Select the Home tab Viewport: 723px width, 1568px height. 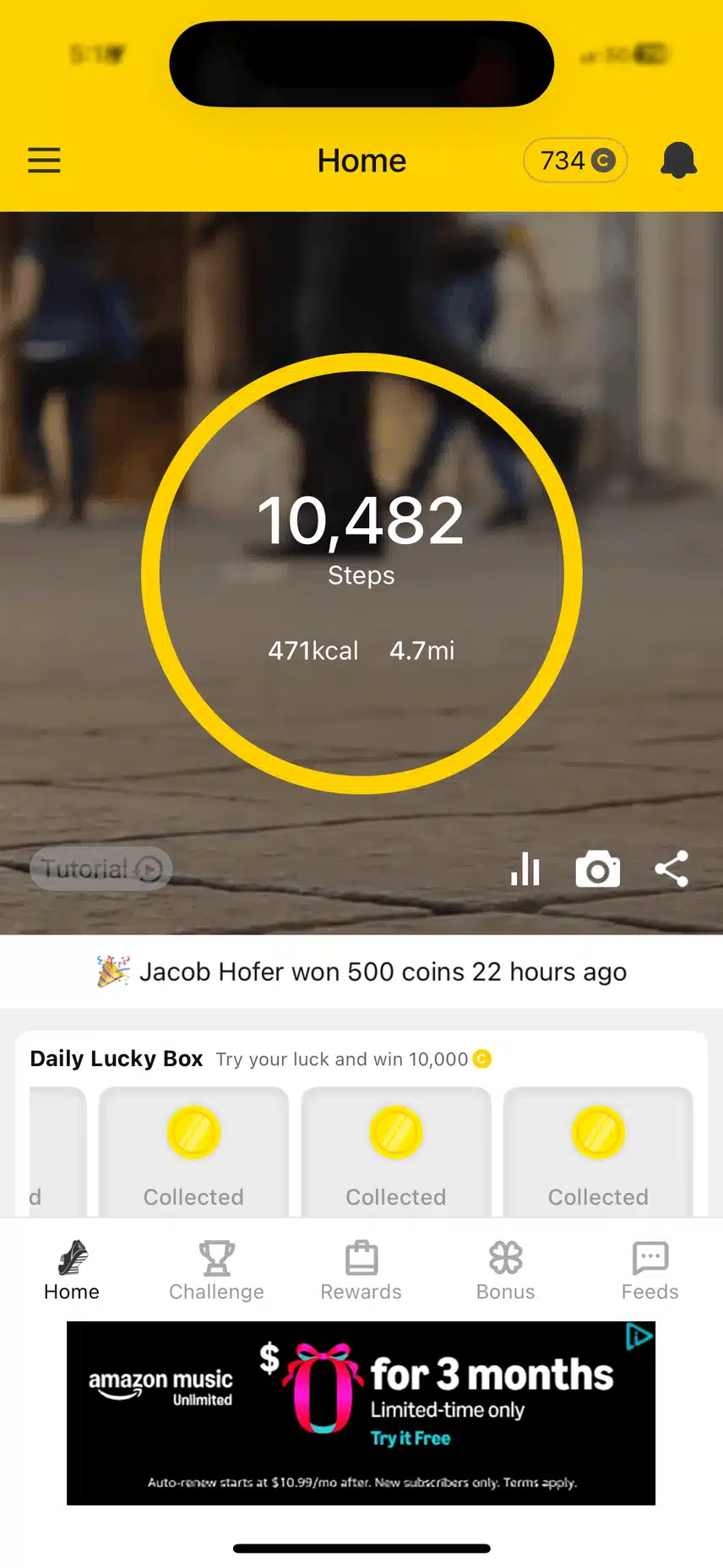pyautogui.click(x=72, y=1270)
